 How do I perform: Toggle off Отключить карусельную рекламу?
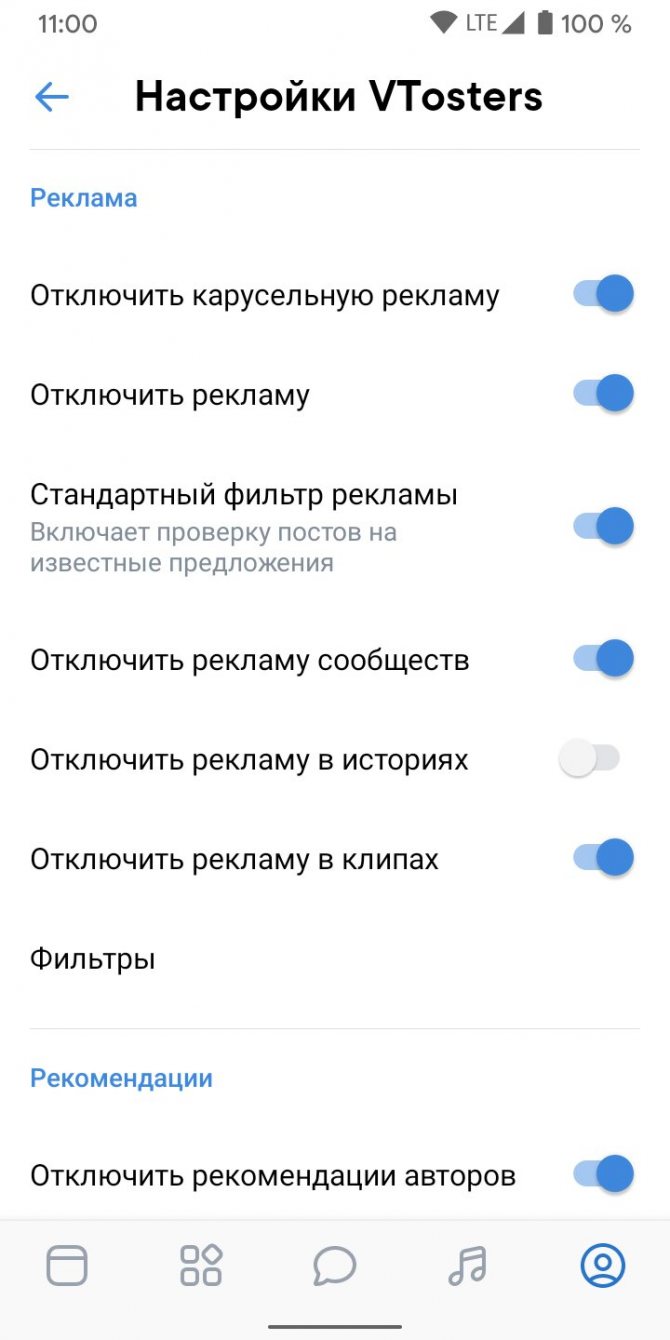pos(603,294)
